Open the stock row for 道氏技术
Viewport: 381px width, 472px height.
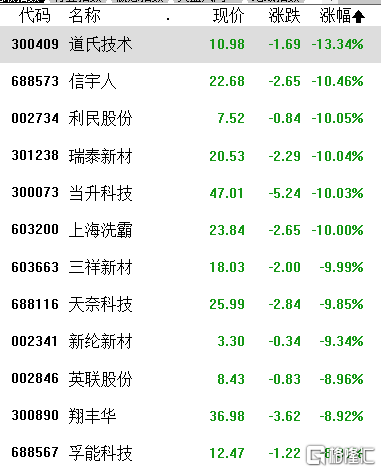(190, 44)
